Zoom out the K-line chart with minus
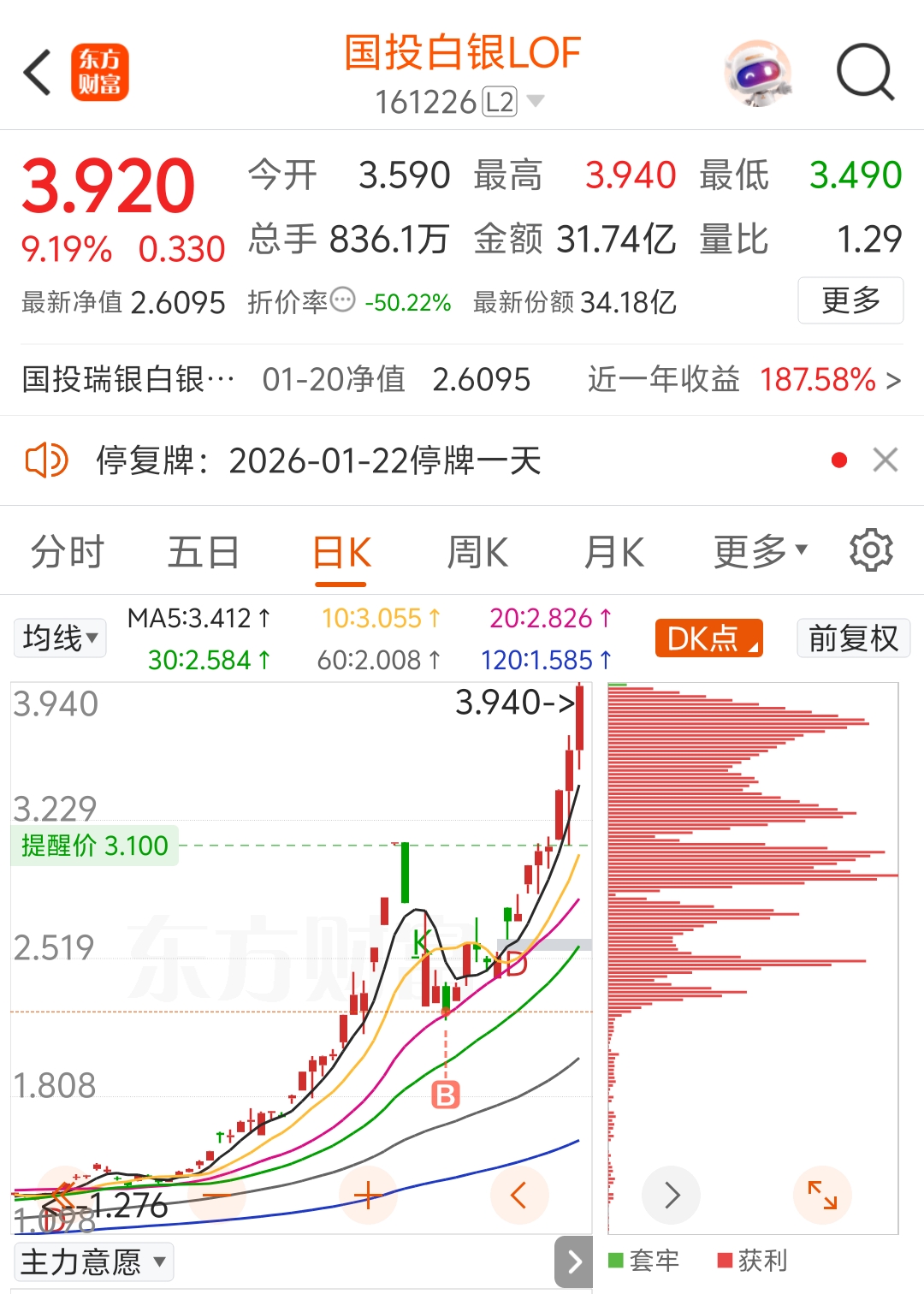 click(x=218, y=1196)
